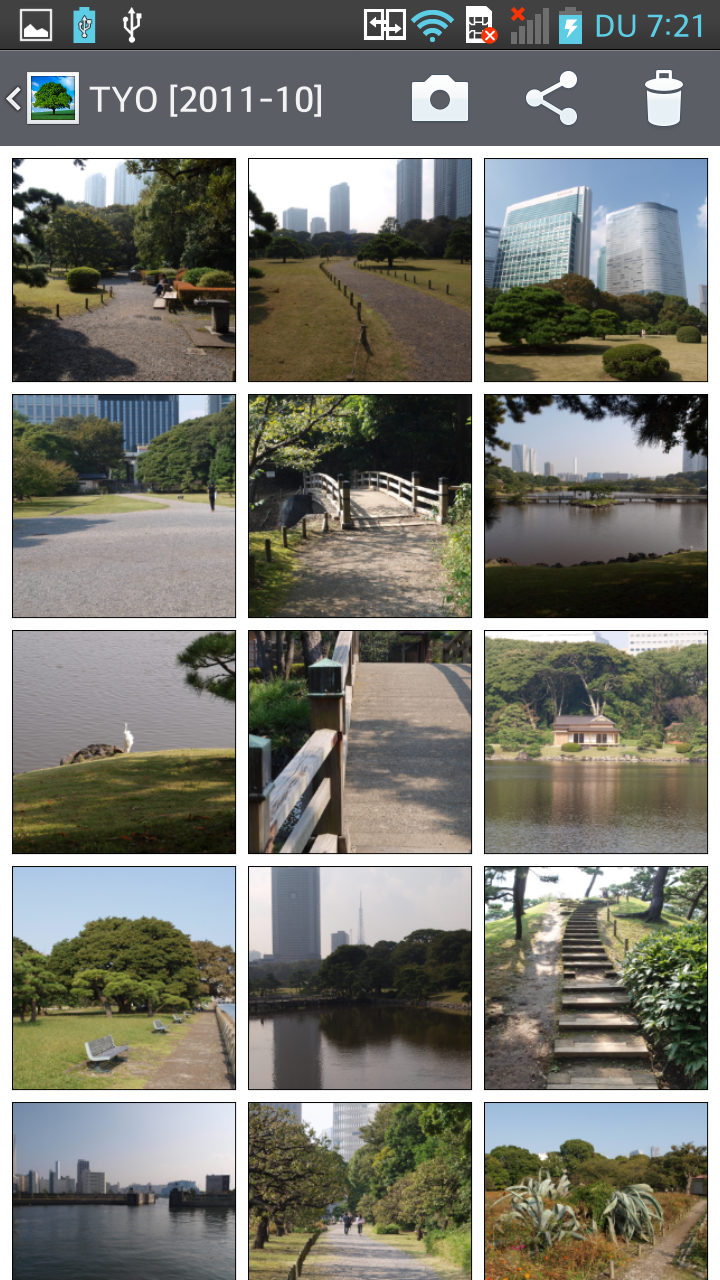Open the two glass skyscrapers photo
This screenshot has width=720, height=1280.
pyautogui.click(x=596, y=270)
